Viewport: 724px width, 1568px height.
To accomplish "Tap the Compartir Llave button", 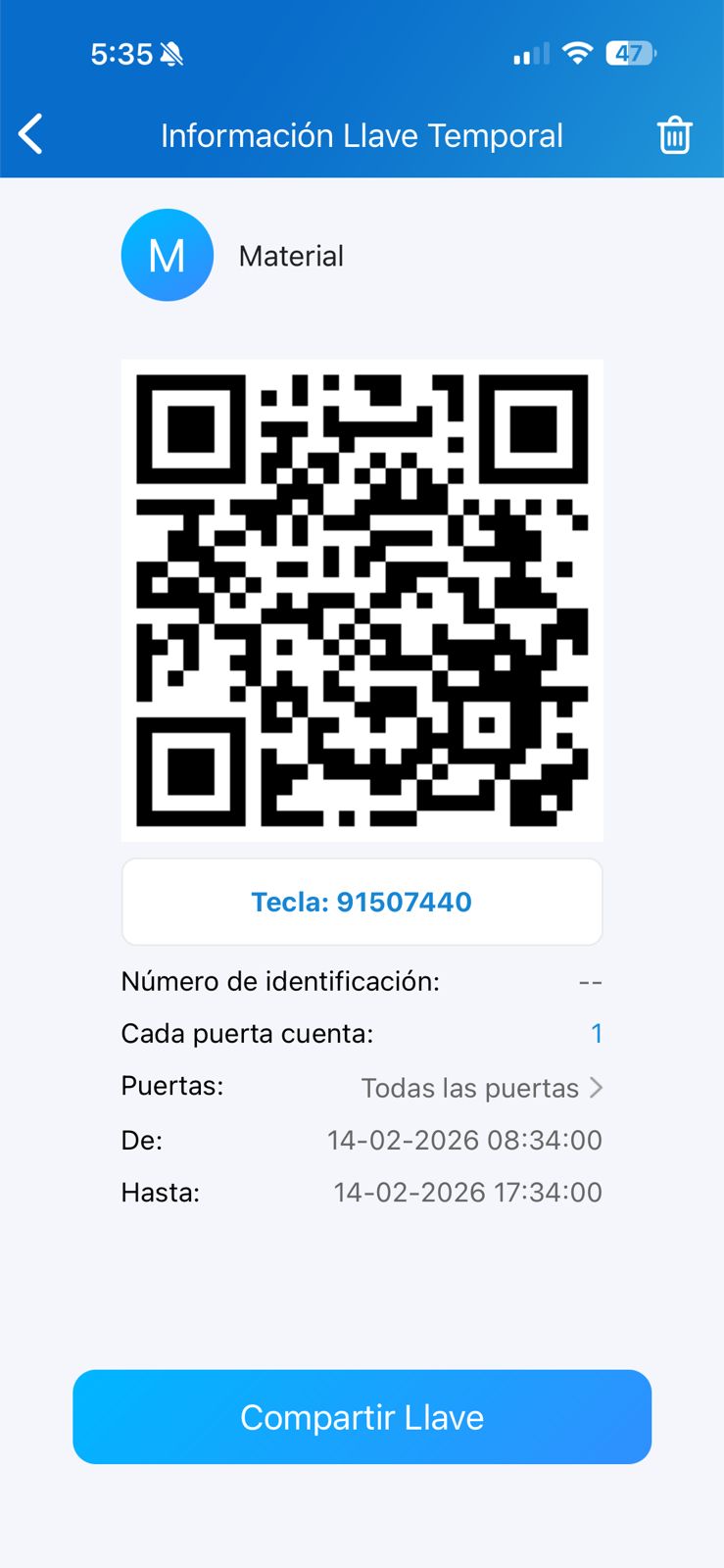I will tap(362, 1417).
